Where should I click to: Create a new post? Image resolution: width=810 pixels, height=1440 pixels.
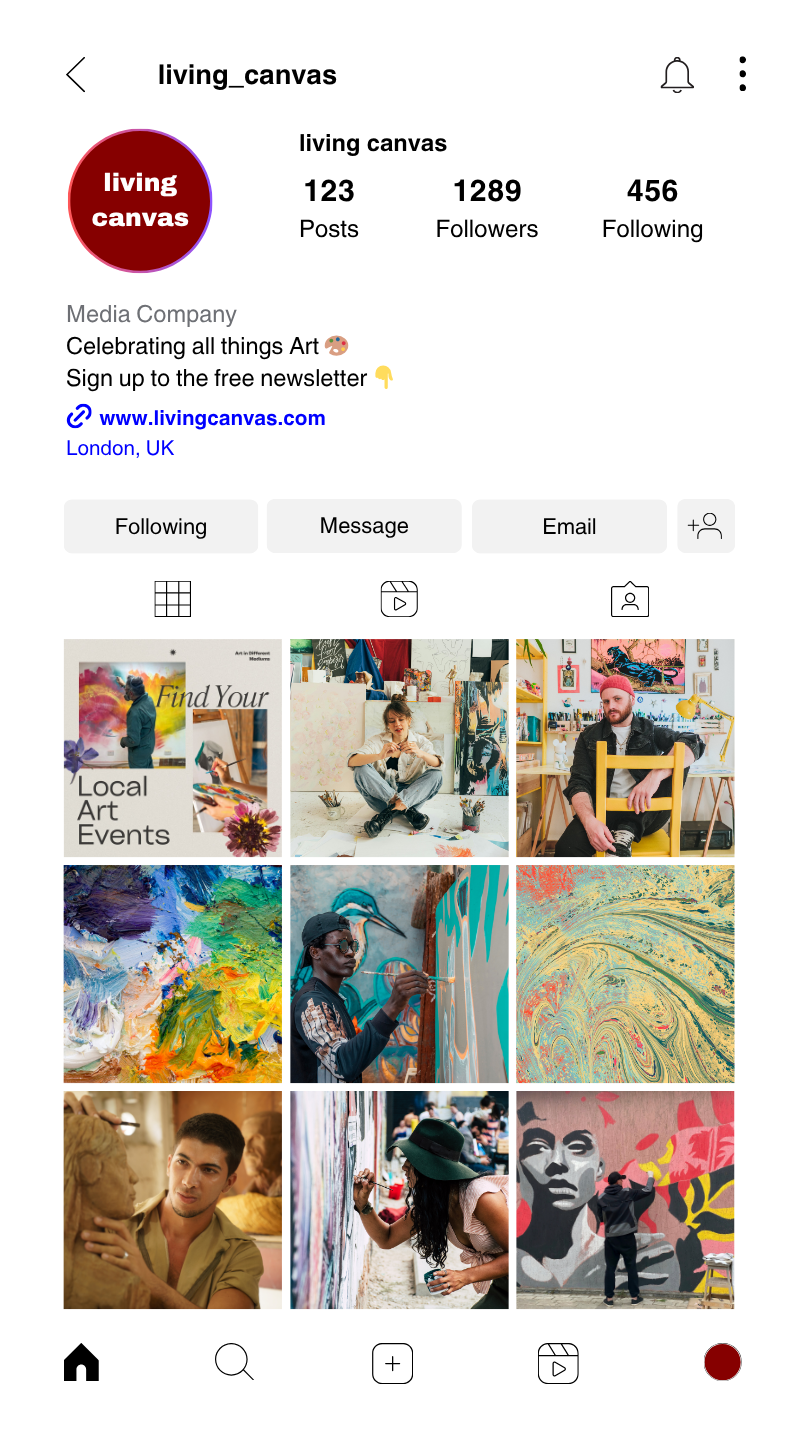[x=393, y=1363]
